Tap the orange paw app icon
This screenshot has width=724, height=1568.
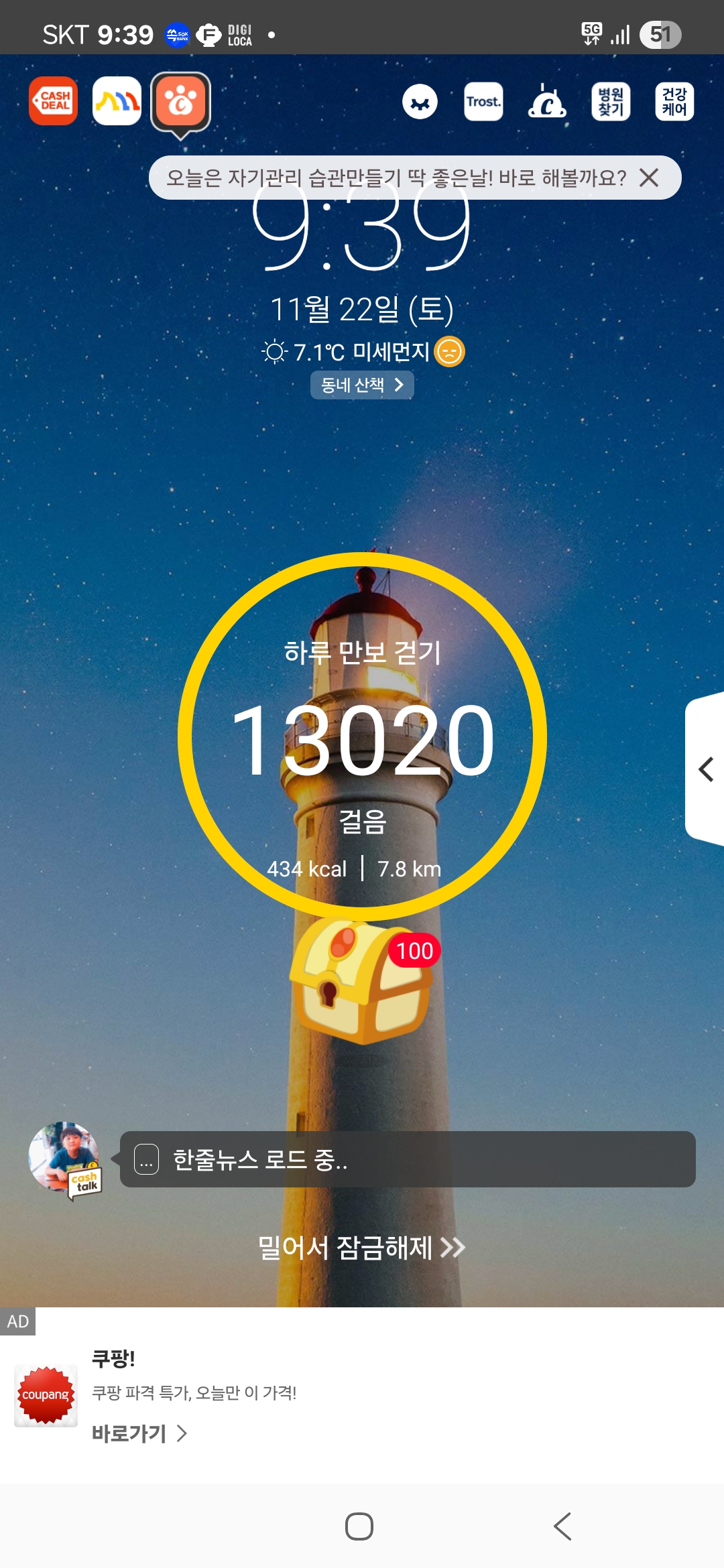pos(180,101)
